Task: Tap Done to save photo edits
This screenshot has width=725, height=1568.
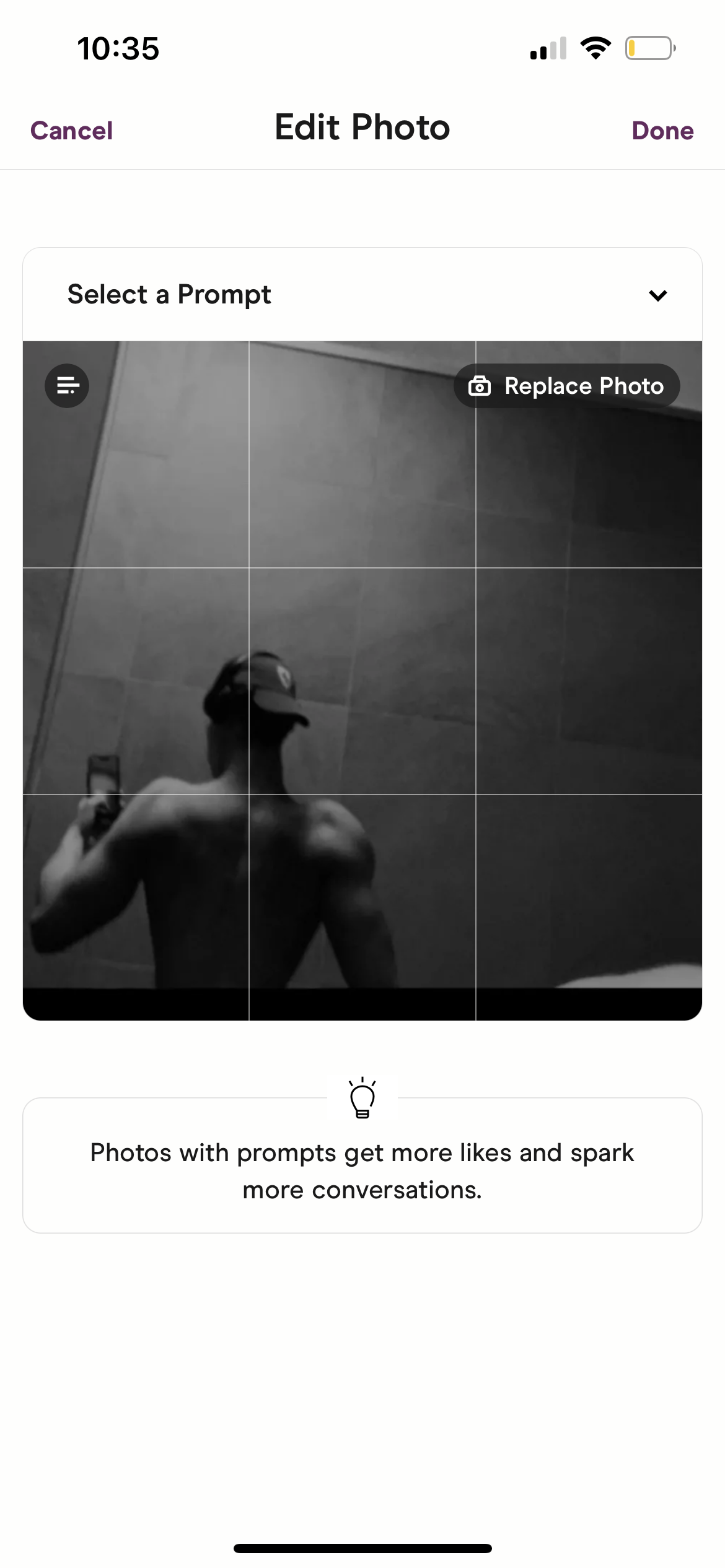Action: [x=662, y=131]
